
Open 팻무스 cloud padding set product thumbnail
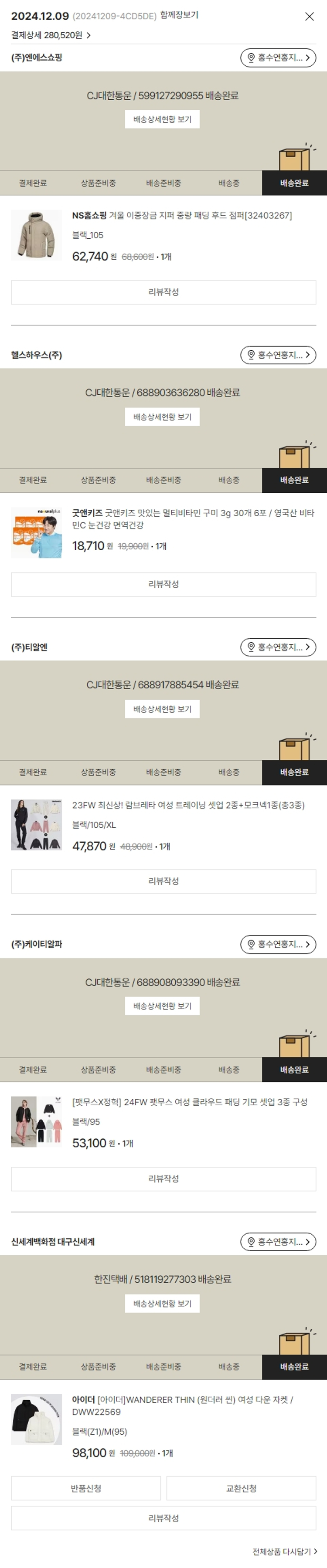tap(37, 1122)
